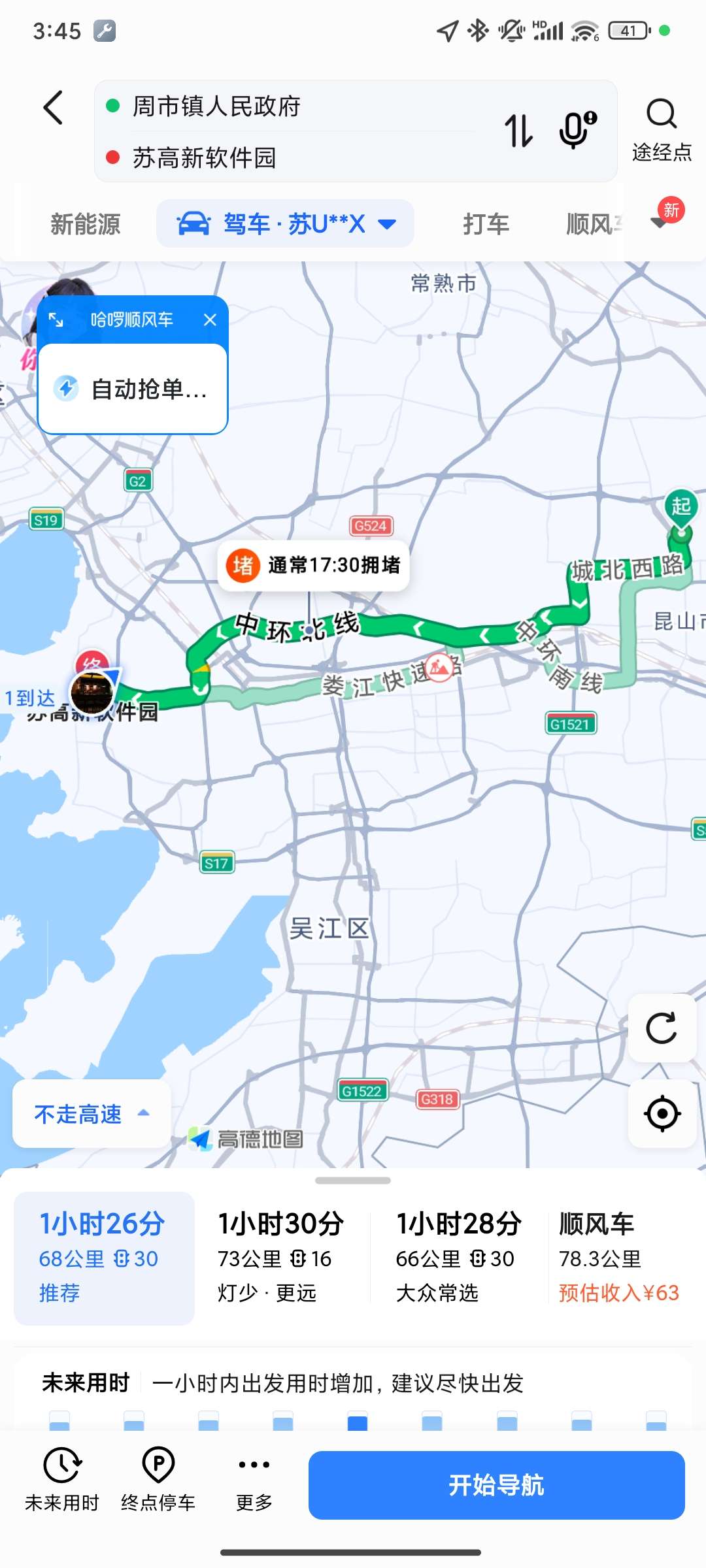This screenshot has height=1568, width=706.
Task: Switch to the 打车 tab
Action: [486, 224]
